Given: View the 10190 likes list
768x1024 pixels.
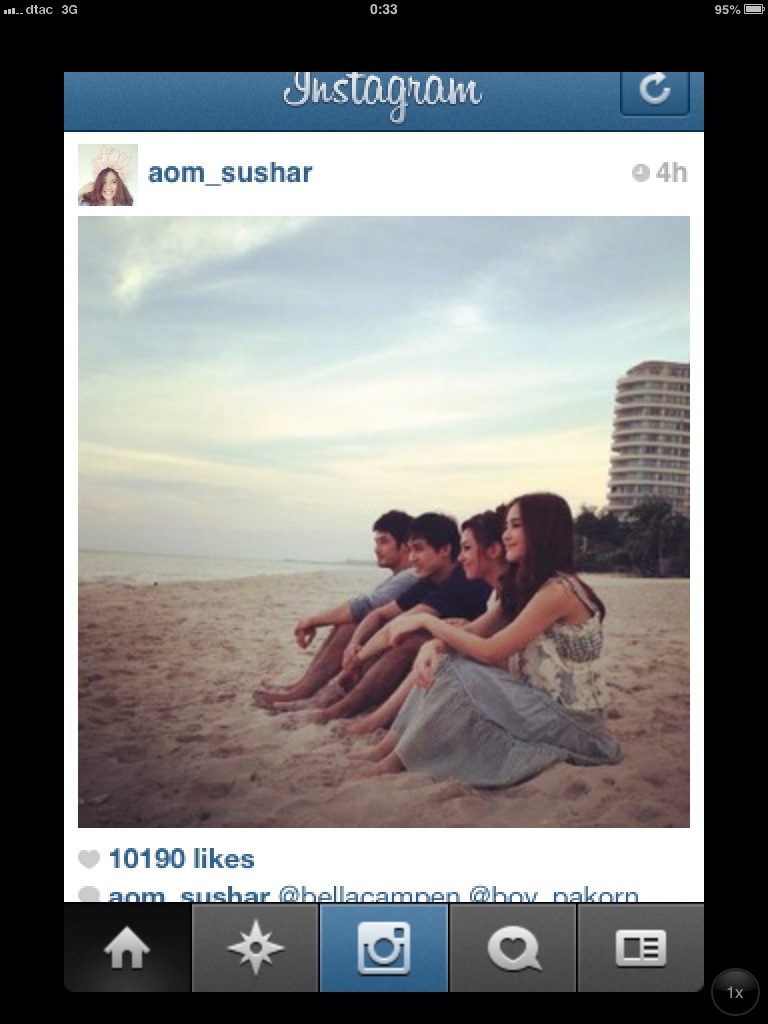Looking at the screenshot, I should [180, 859].
